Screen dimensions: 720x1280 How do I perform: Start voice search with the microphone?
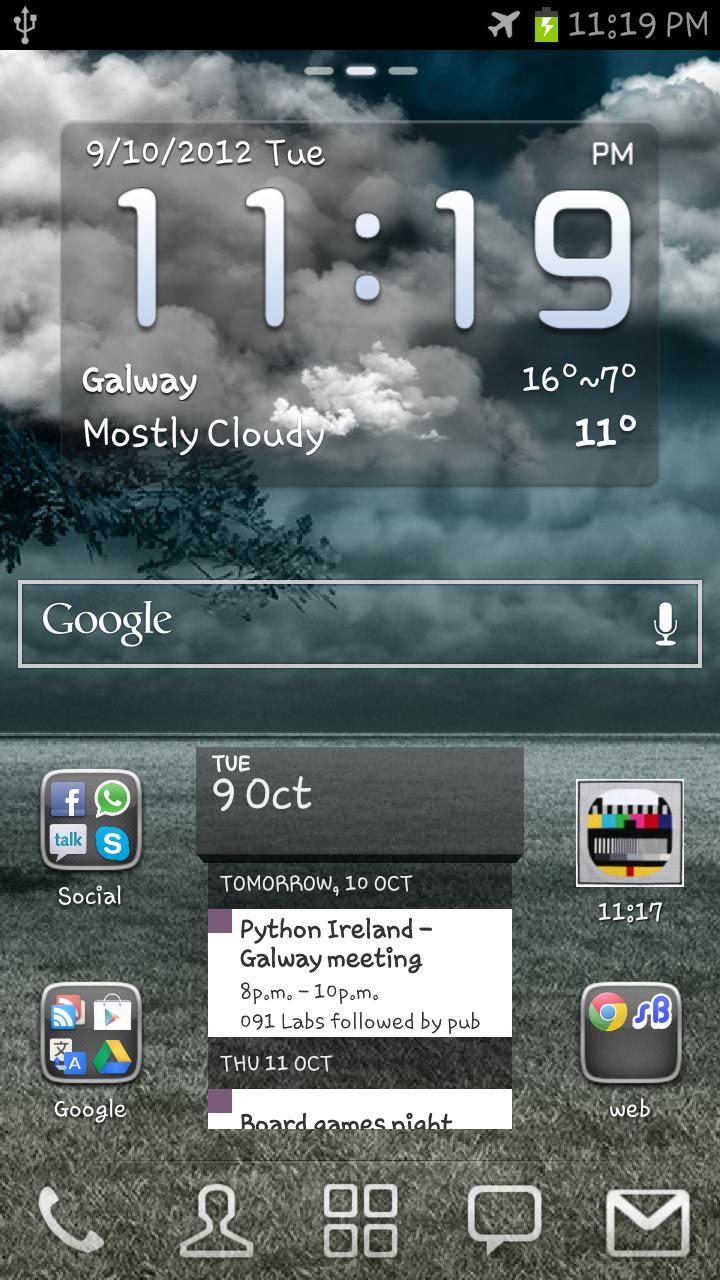point(665,624)
